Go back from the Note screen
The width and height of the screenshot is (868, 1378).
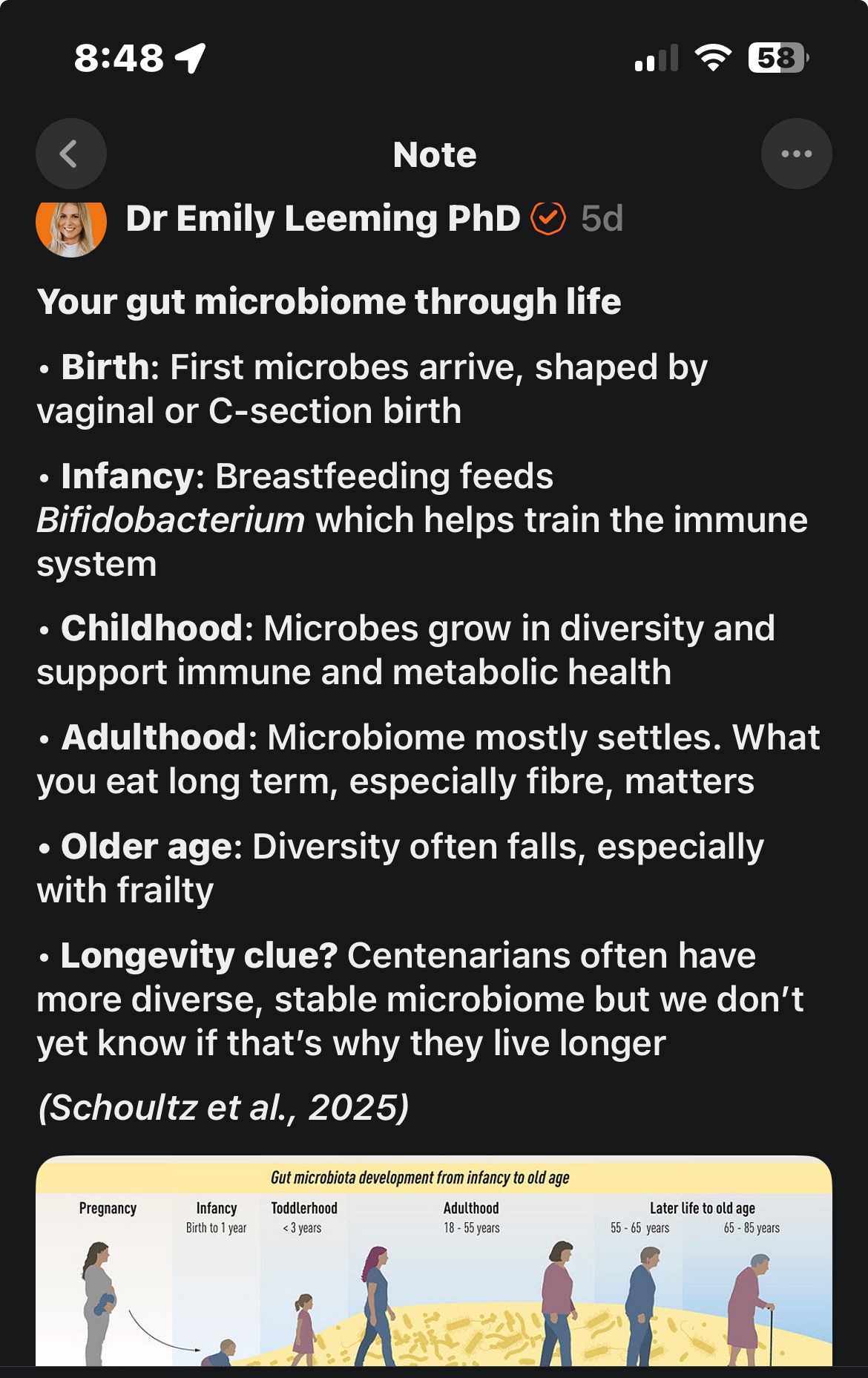[70, 154]
